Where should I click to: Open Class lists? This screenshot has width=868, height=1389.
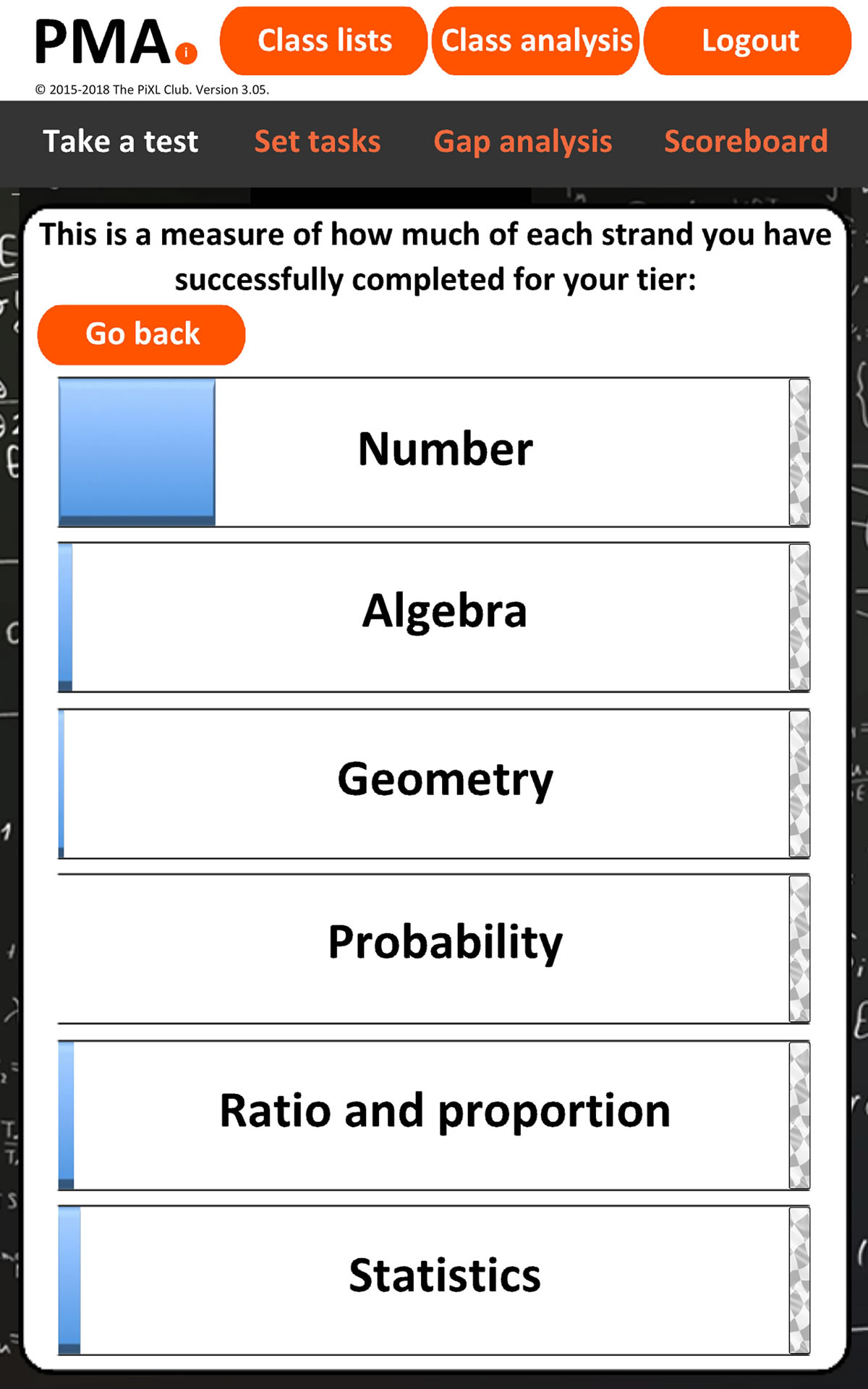tap(324, 41)
